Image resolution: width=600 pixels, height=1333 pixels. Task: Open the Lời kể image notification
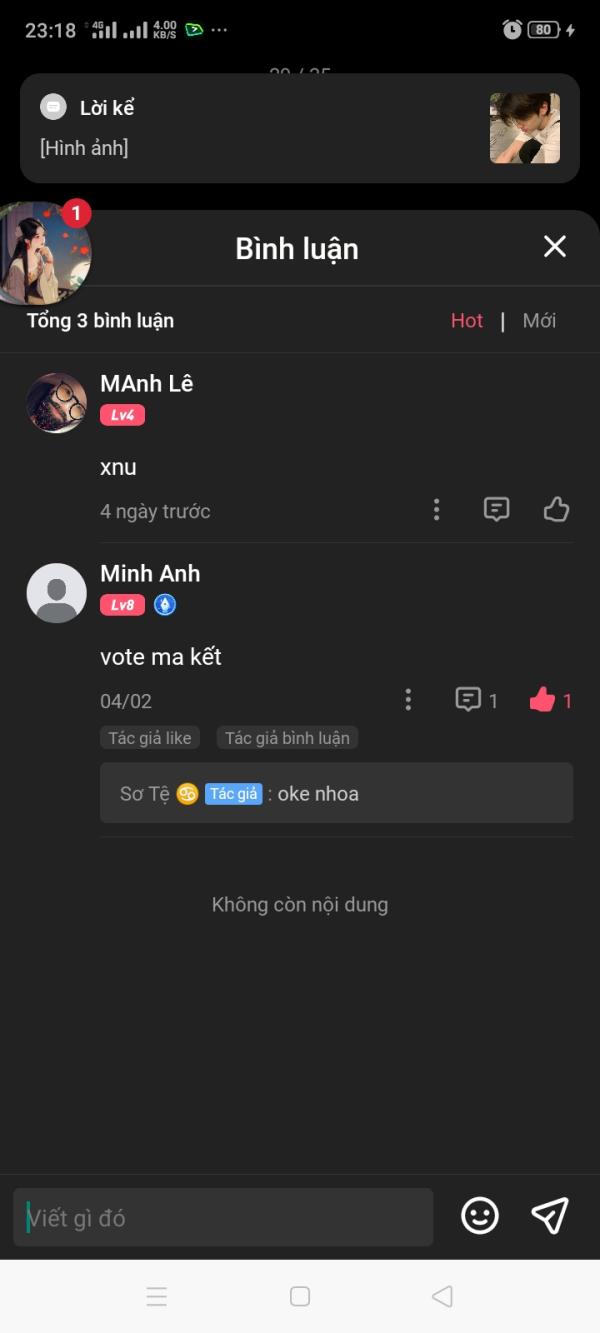click(x=300, y=128)
